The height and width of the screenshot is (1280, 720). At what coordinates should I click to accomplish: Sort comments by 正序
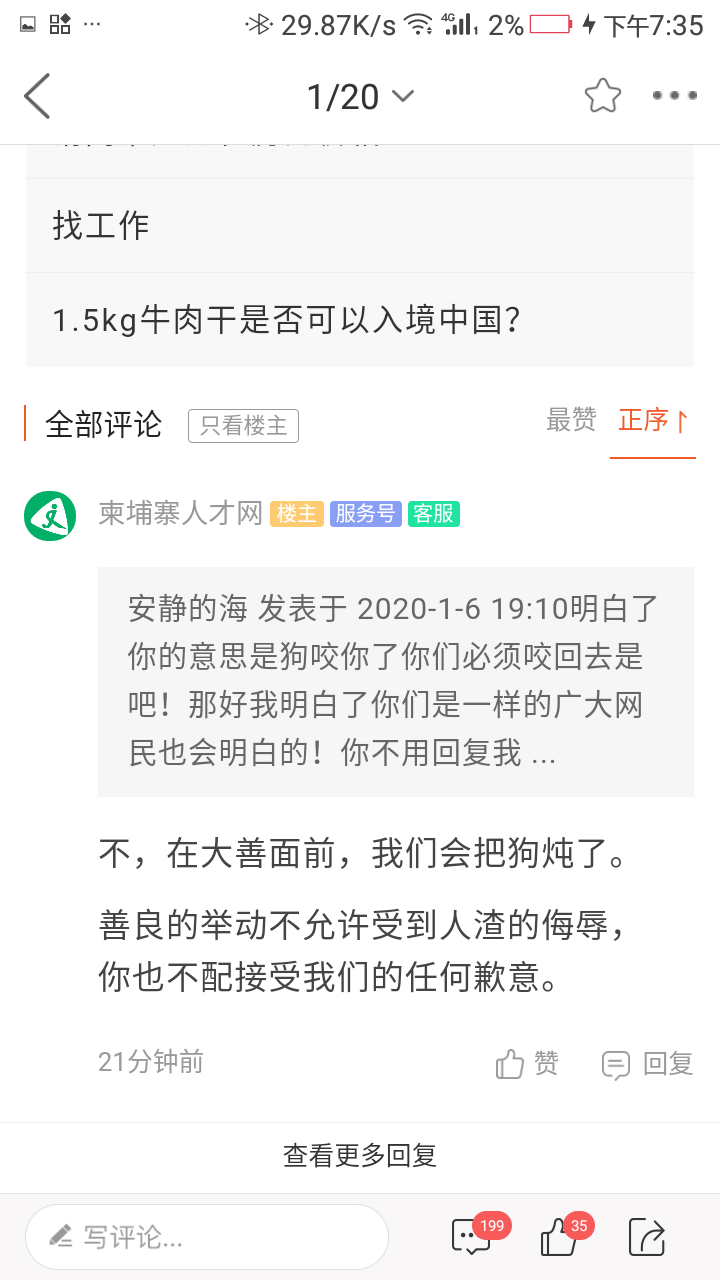point(653,420)
